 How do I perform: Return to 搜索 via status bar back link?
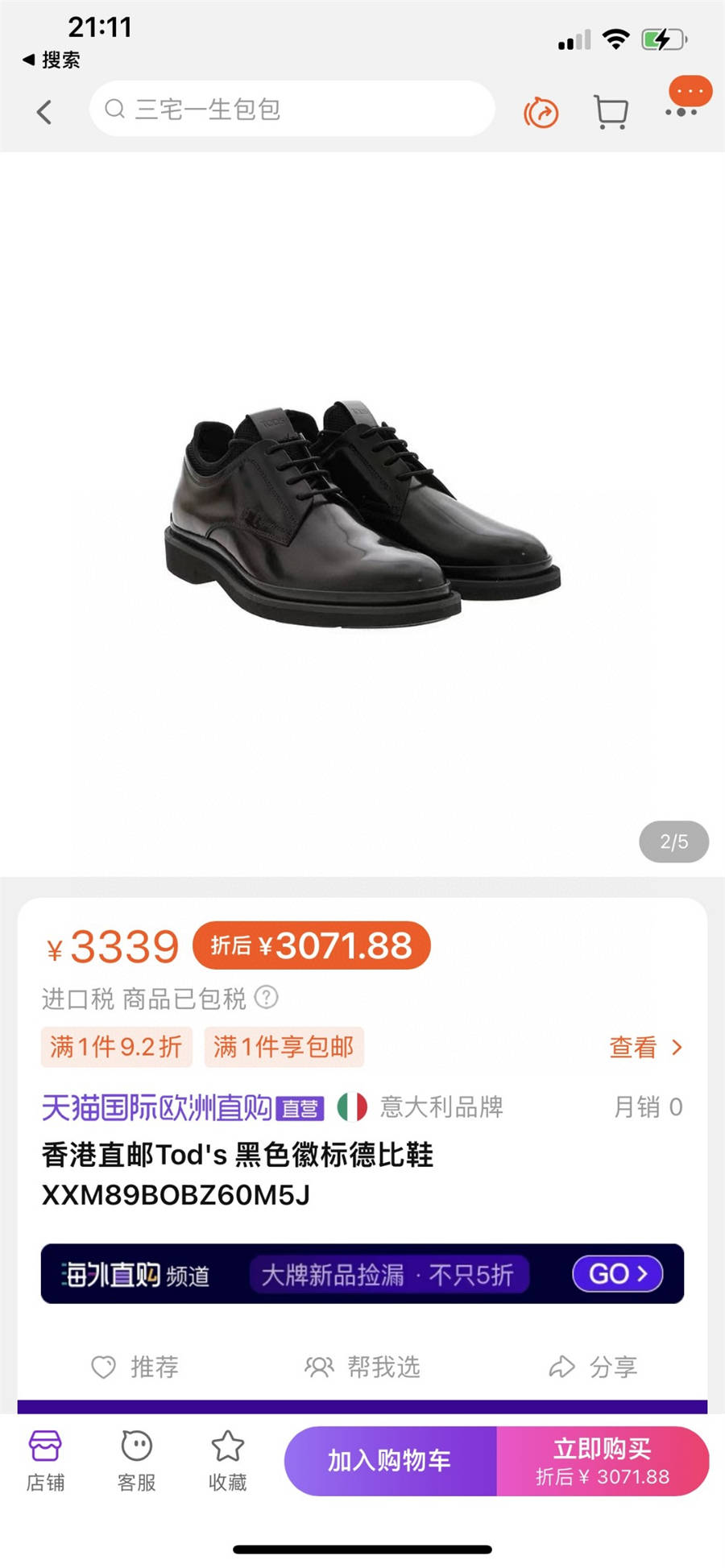tap(52, 60)
